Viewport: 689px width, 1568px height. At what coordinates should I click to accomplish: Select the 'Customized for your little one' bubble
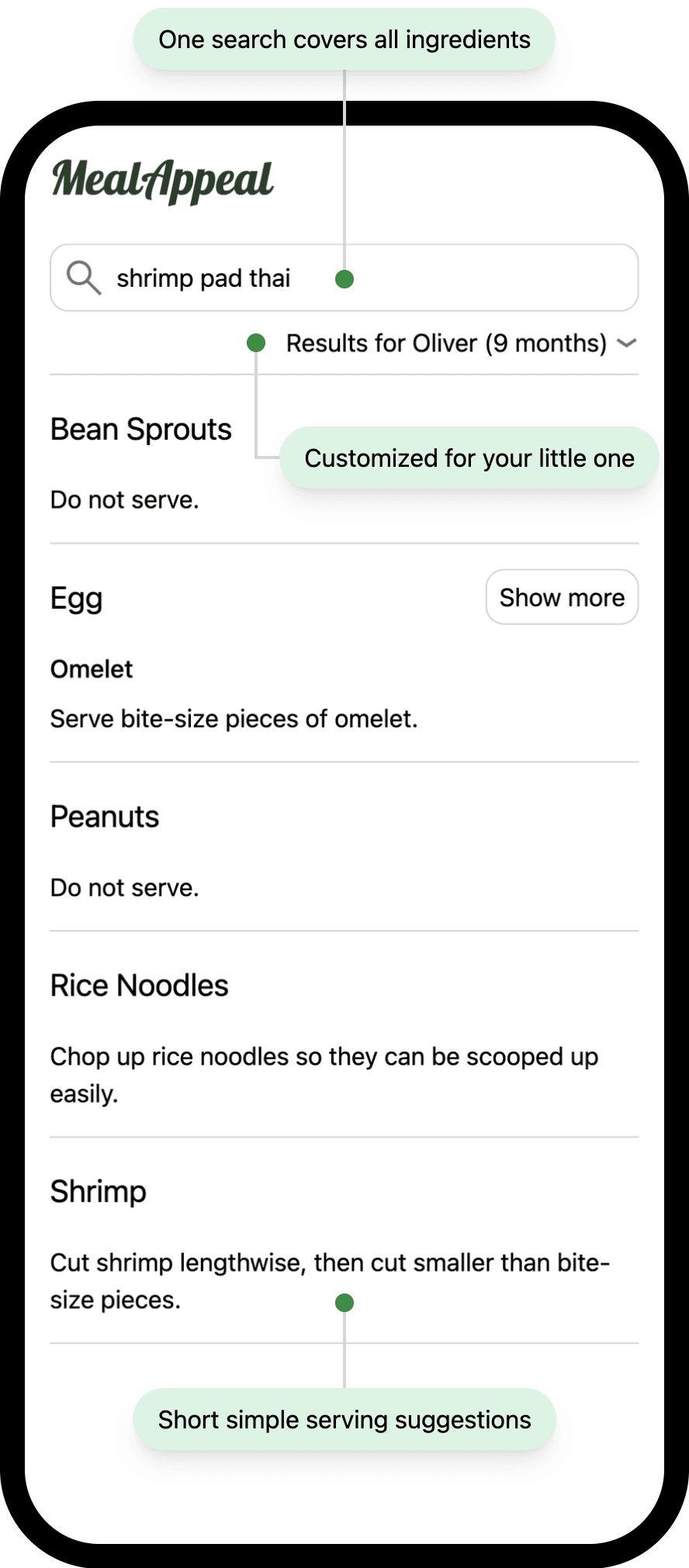coord(469,458)
